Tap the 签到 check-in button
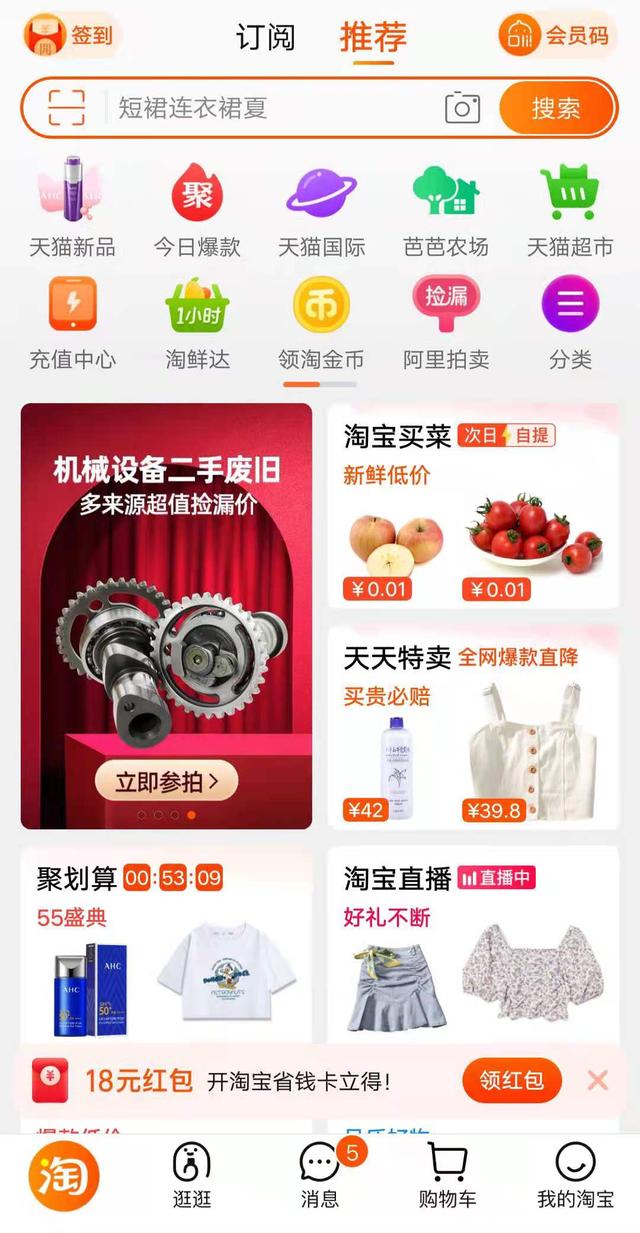640x1233 pixels. pyautogui.click(x=69, y=36)
